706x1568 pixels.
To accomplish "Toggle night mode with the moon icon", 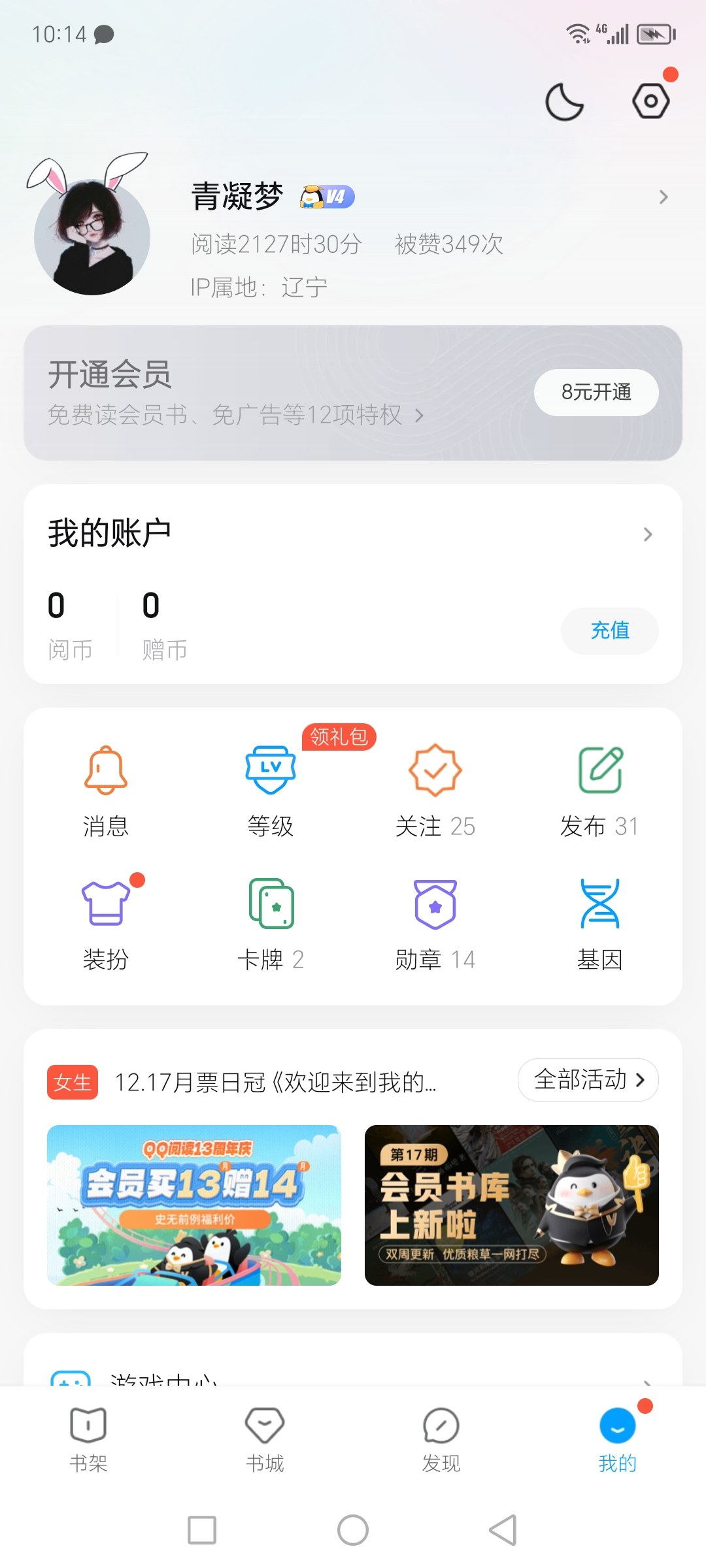I will click(x=564, y=102).
